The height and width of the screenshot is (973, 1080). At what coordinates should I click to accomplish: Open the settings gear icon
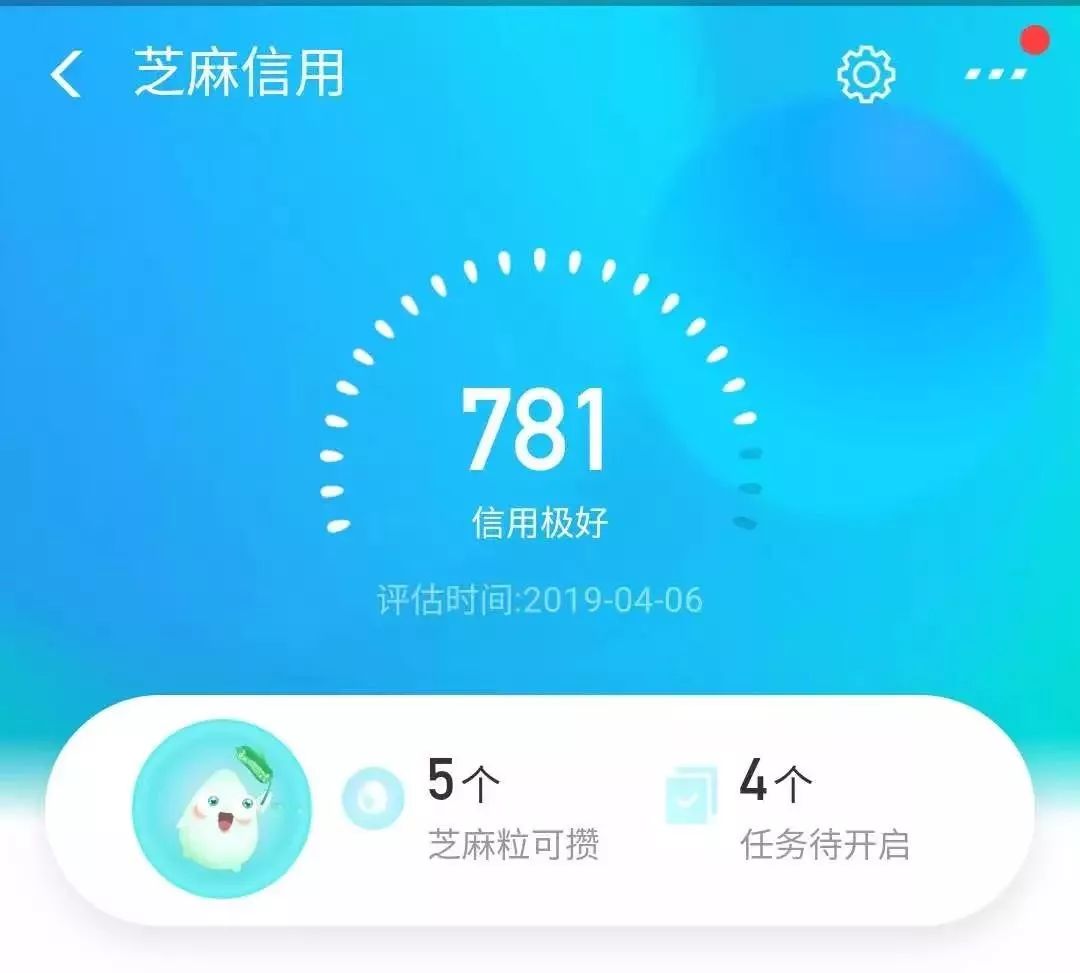[865, 74]
